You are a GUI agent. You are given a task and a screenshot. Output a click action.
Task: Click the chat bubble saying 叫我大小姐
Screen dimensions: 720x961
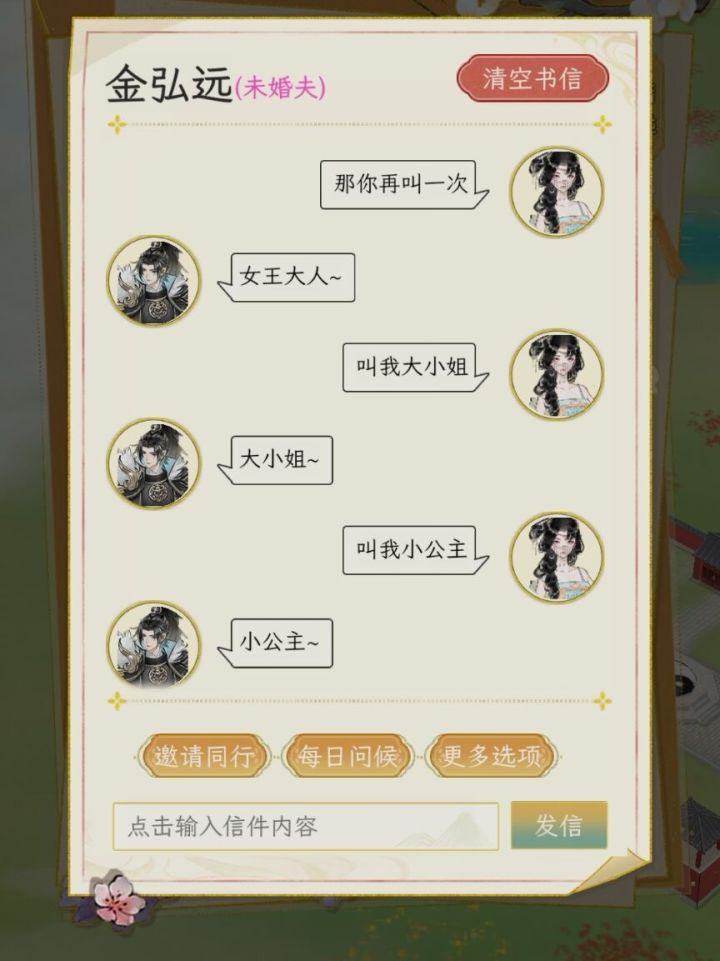[414, 368]
